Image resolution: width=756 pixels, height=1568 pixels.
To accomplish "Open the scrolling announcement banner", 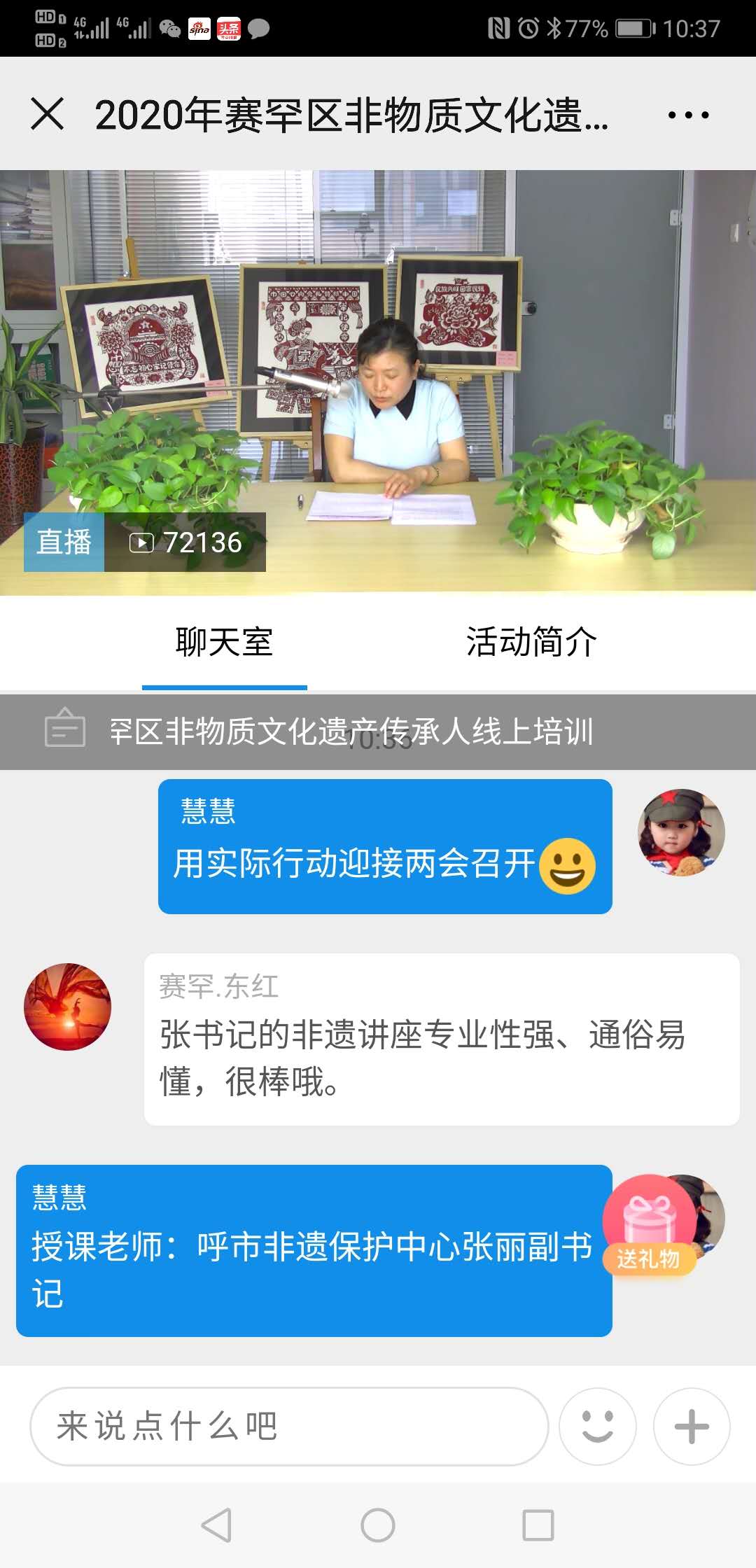I will [378, 731].
